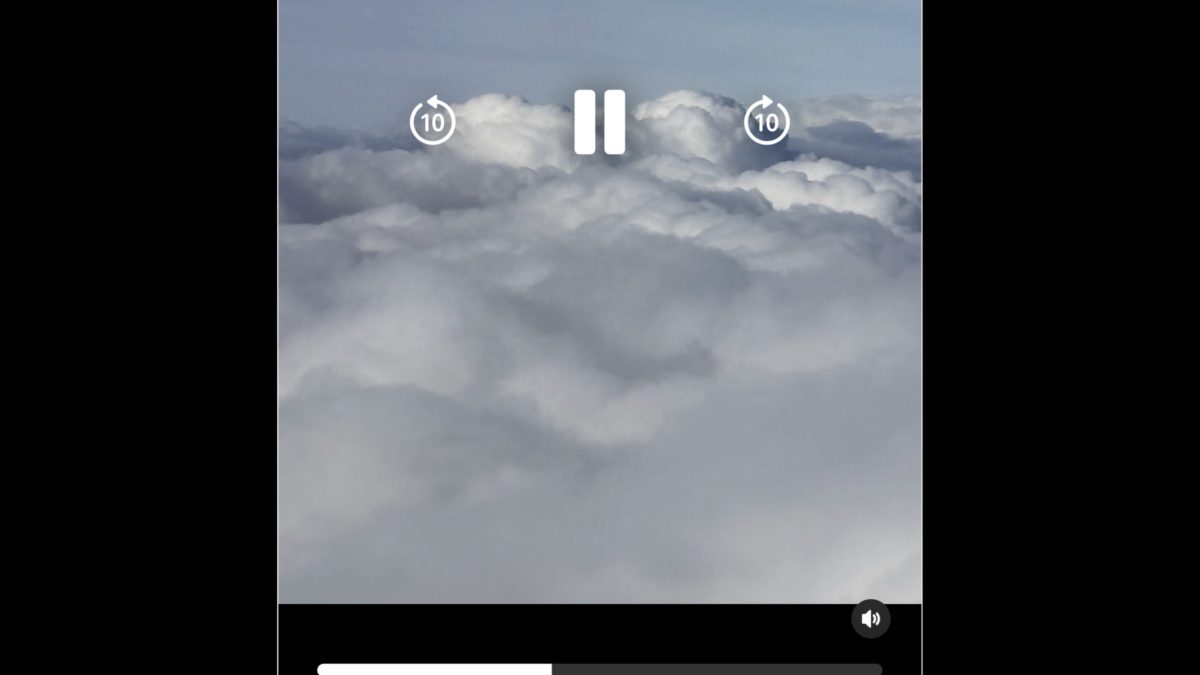1200x675 pixels.
Task: Pause the video playback
Action: click(600, 122)
